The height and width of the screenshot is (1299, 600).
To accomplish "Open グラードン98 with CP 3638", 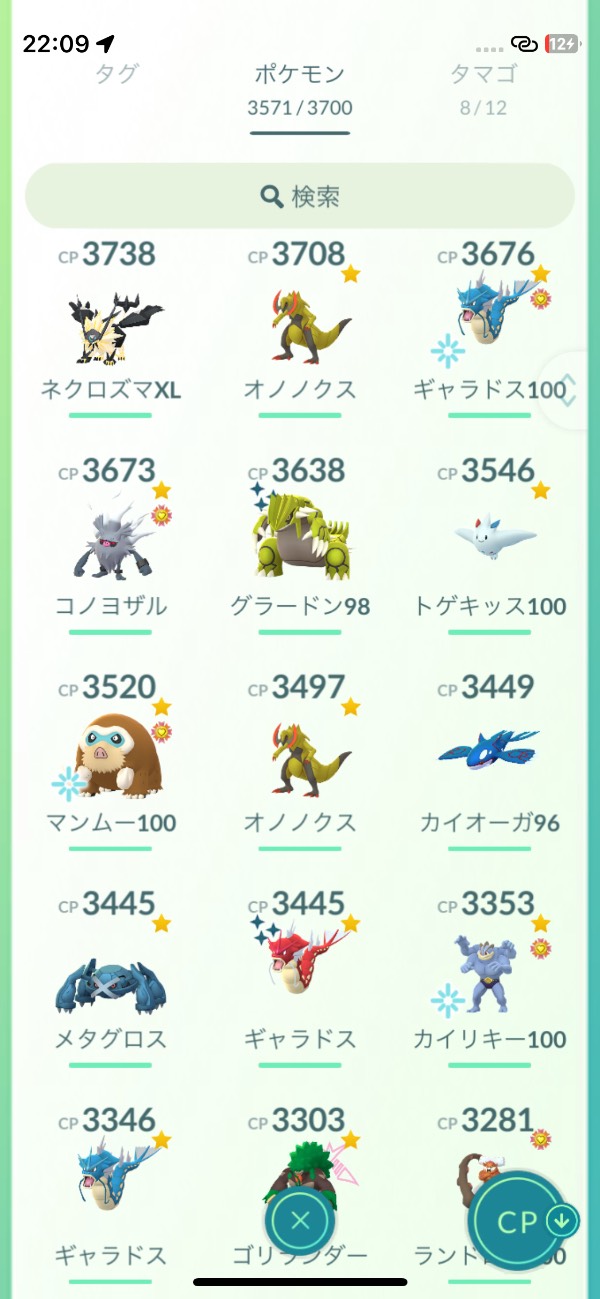I will (300, 545).
